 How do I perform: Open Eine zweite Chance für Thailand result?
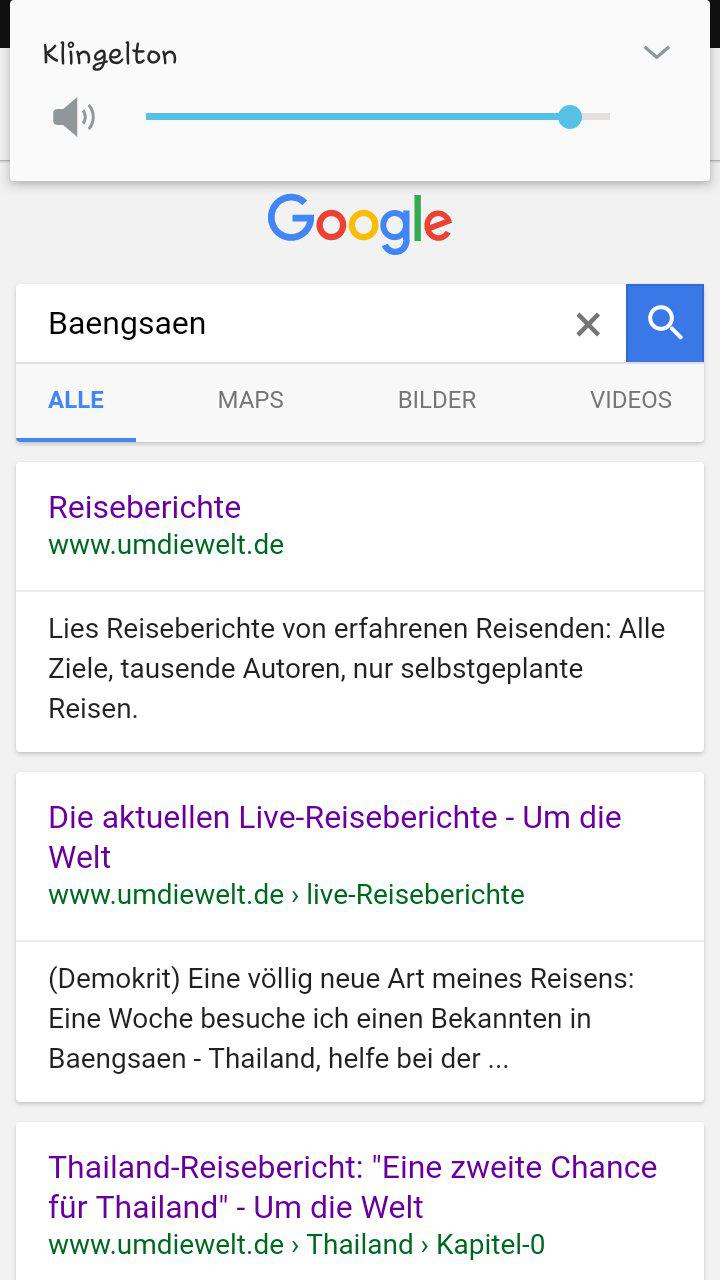pyautogui.click(x=352, y=1187)
